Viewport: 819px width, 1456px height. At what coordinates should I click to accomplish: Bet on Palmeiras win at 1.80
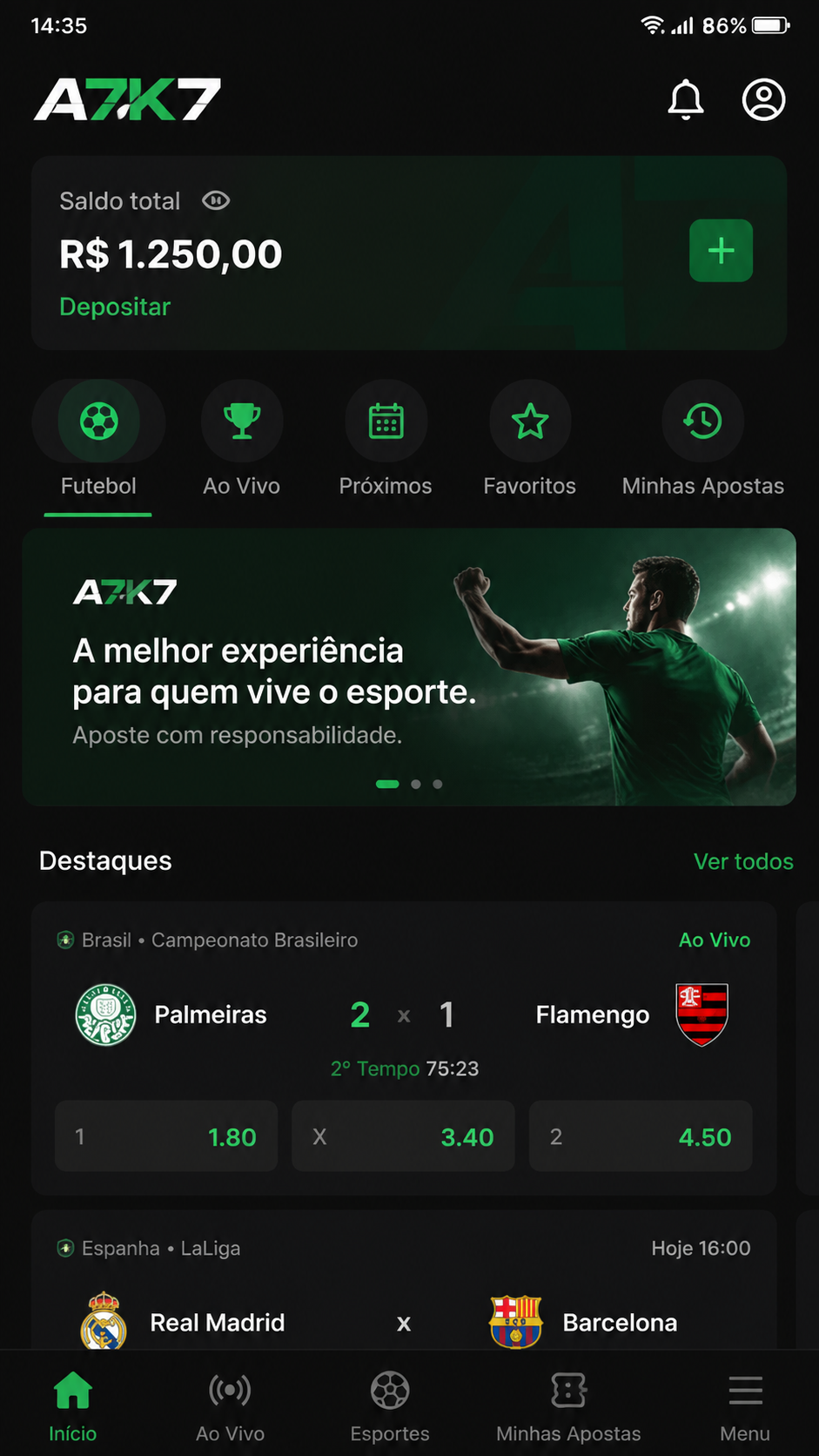(x=166, y=1136)
